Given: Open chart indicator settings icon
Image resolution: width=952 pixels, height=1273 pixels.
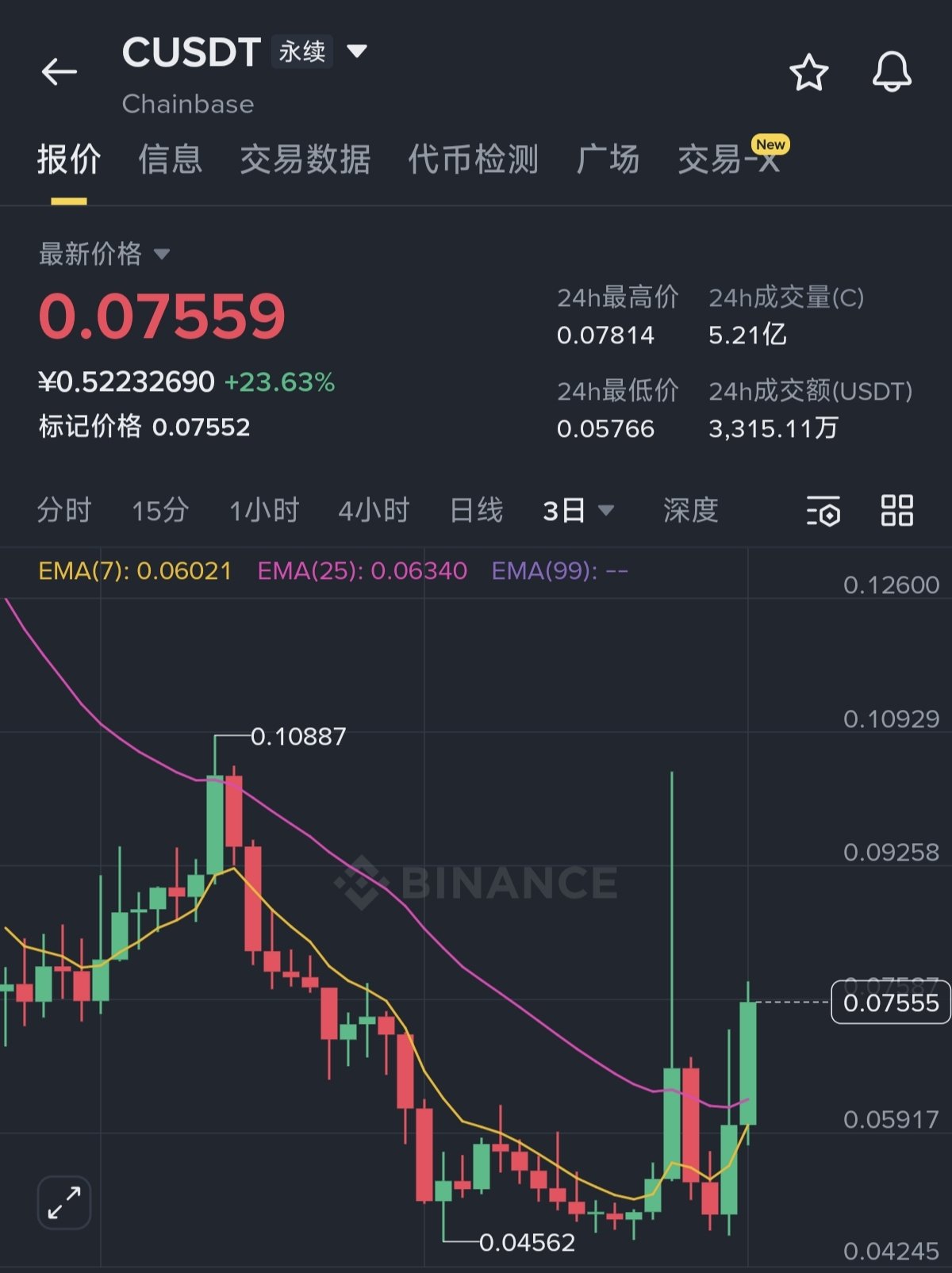Looking at the screenshot, I should coord(823,511).
